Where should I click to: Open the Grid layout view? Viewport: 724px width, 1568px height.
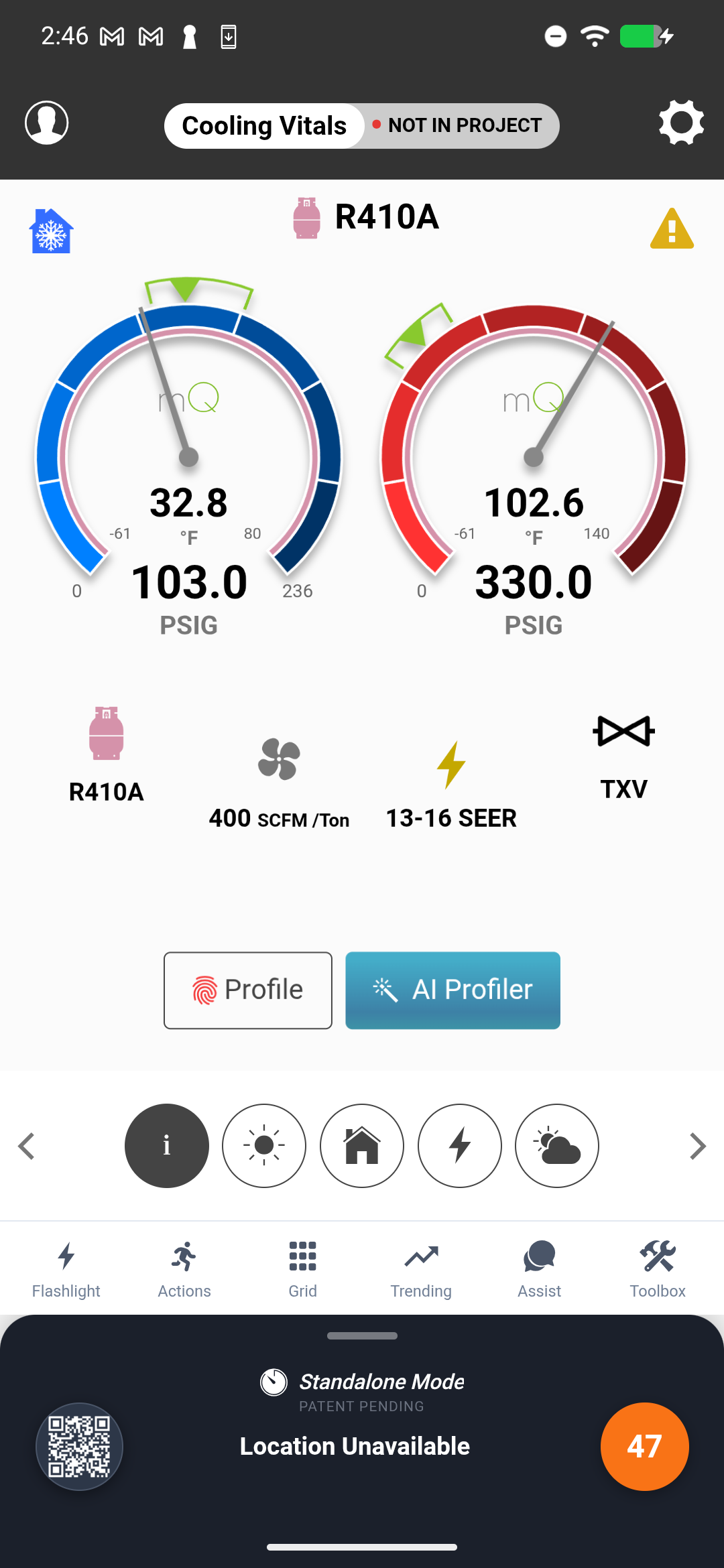click(302, 1266)
